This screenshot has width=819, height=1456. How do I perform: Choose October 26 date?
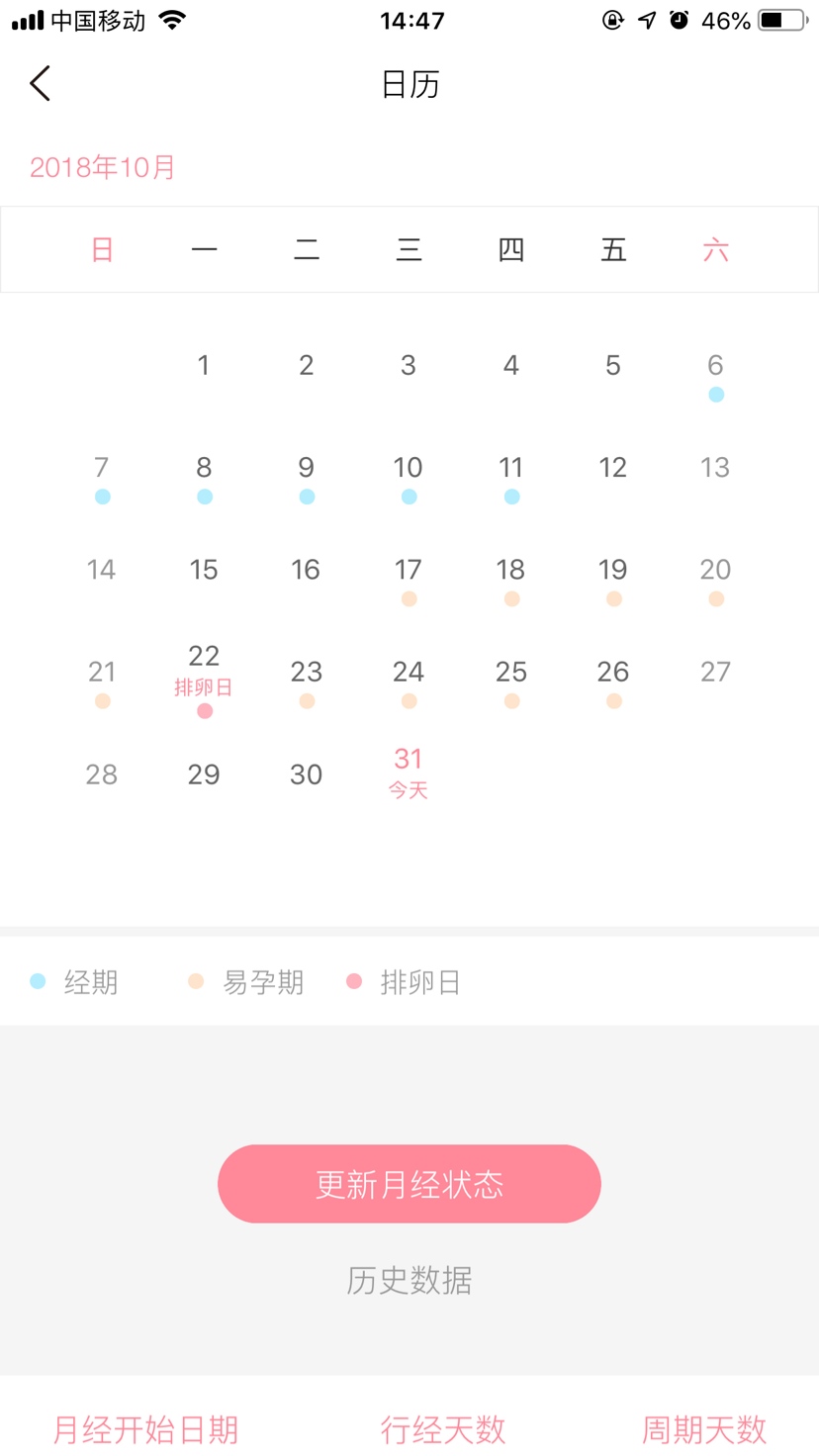click(612, 678)
